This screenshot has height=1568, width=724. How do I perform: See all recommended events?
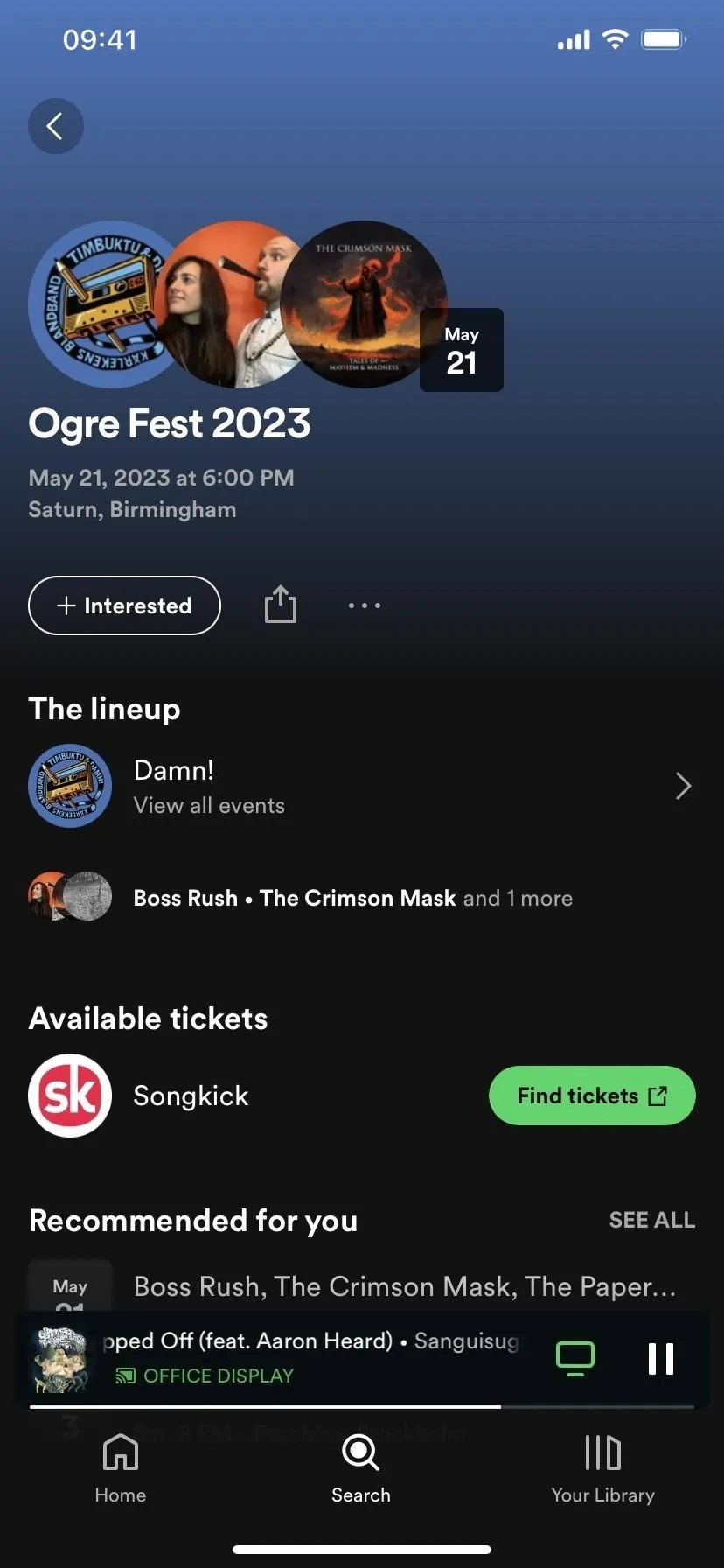(x=651, y=1220)
